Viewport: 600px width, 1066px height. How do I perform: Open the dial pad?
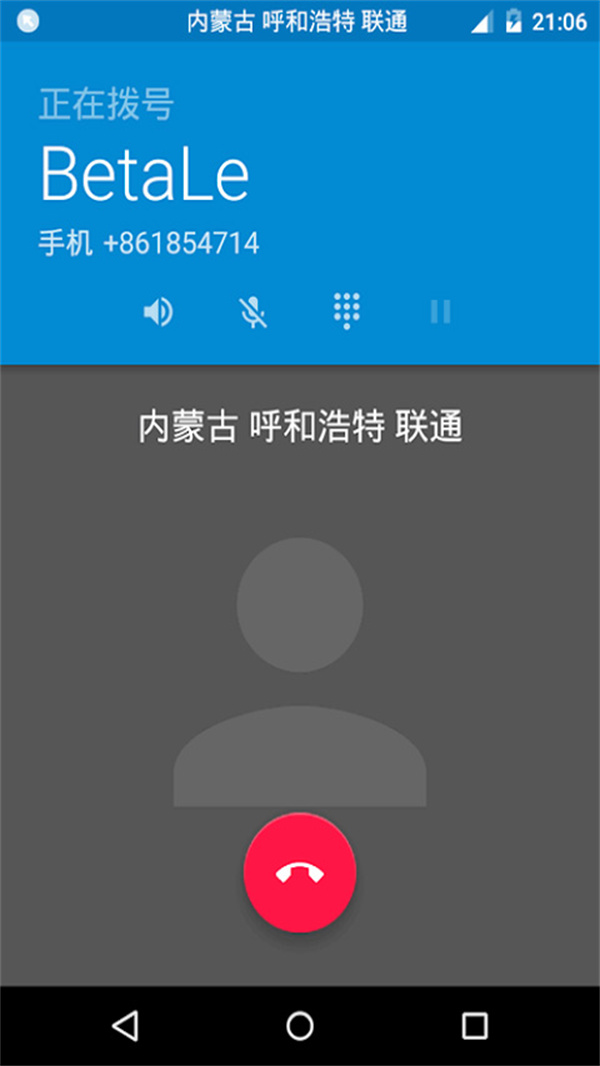[347, 311]
